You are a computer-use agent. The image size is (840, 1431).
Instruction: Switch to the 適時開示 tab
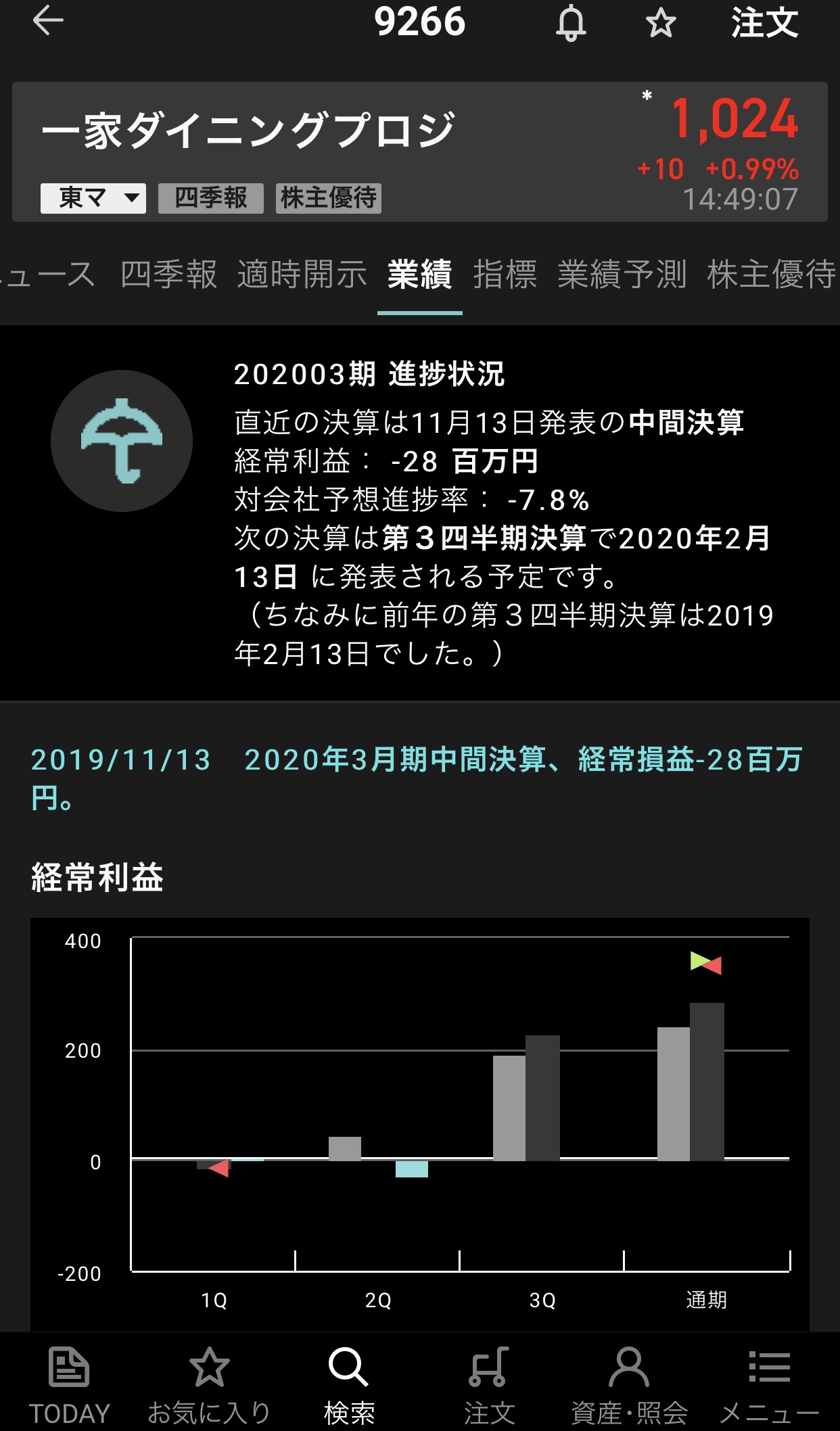point(302,275)
